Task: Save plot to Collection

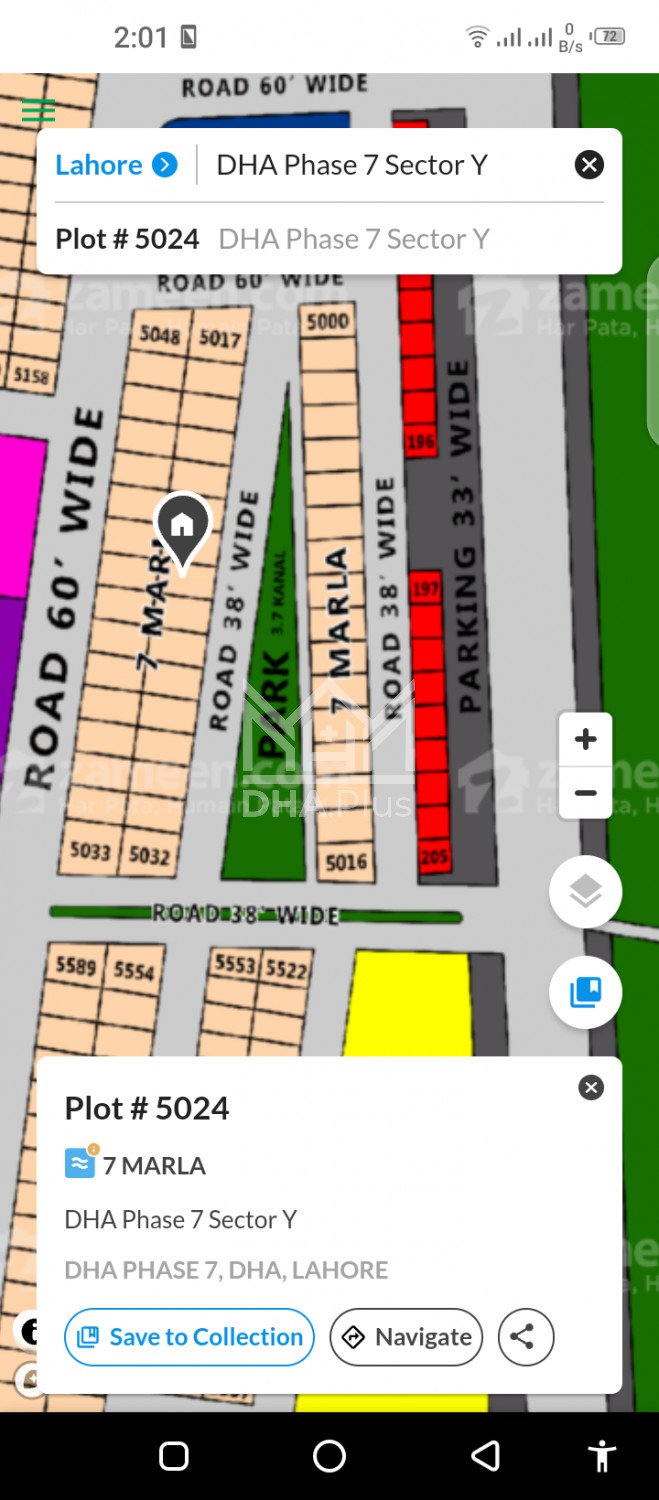Action: point(189,1337)
